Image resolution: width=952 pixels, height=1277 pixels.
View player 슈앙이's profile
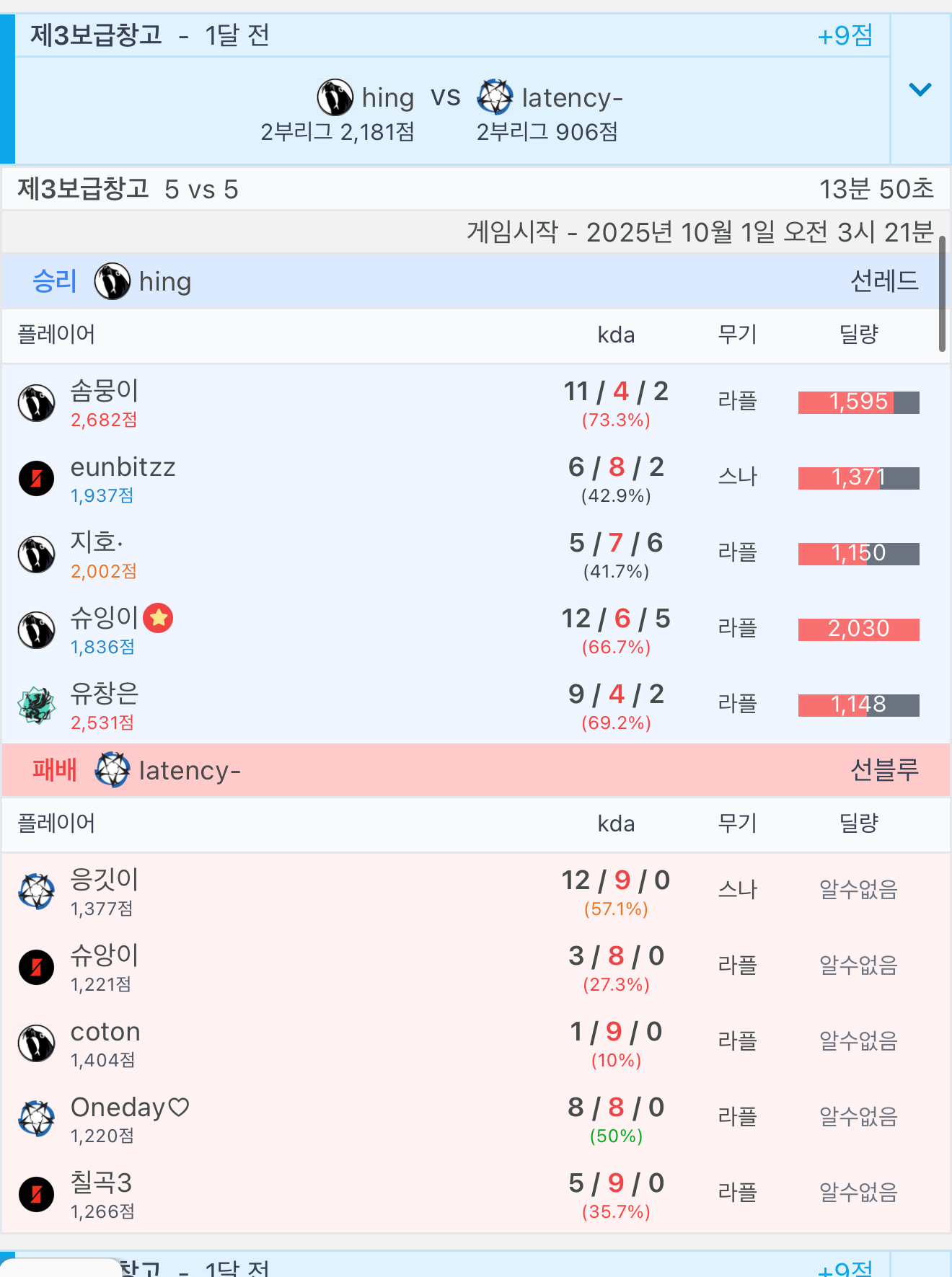tap(104, 955)
